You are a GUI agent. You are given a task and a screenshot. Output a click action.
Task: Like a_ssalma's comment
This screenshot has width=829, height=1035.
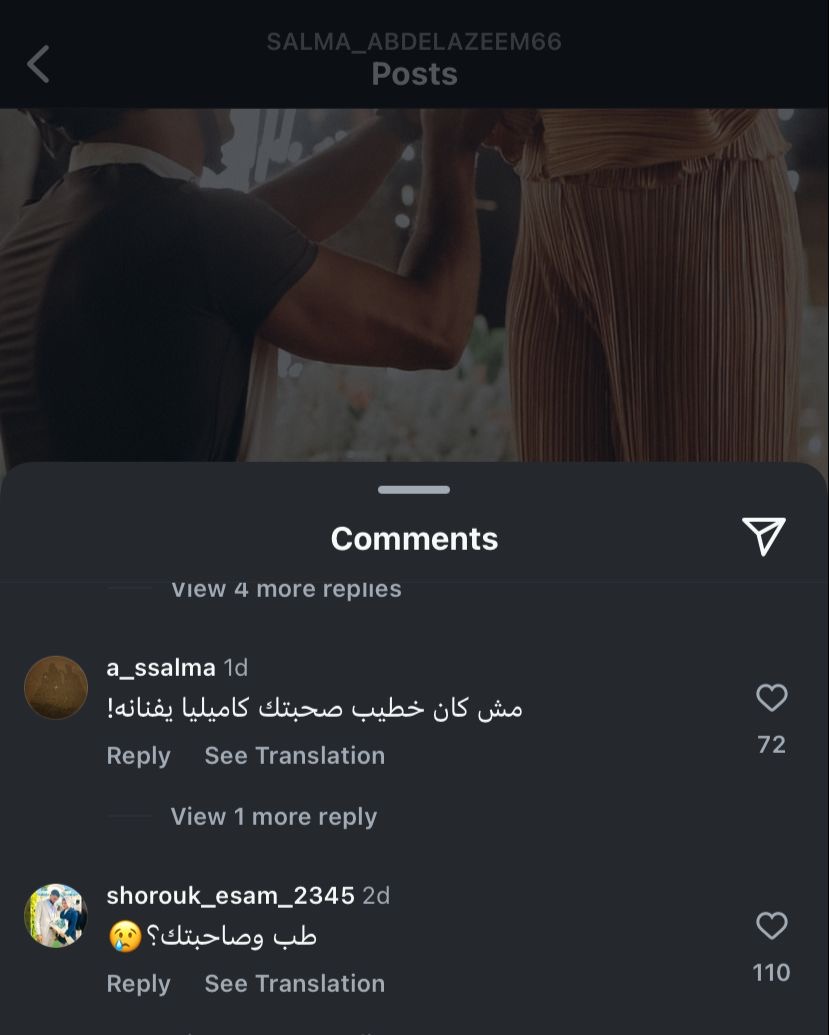coord(771,698)
